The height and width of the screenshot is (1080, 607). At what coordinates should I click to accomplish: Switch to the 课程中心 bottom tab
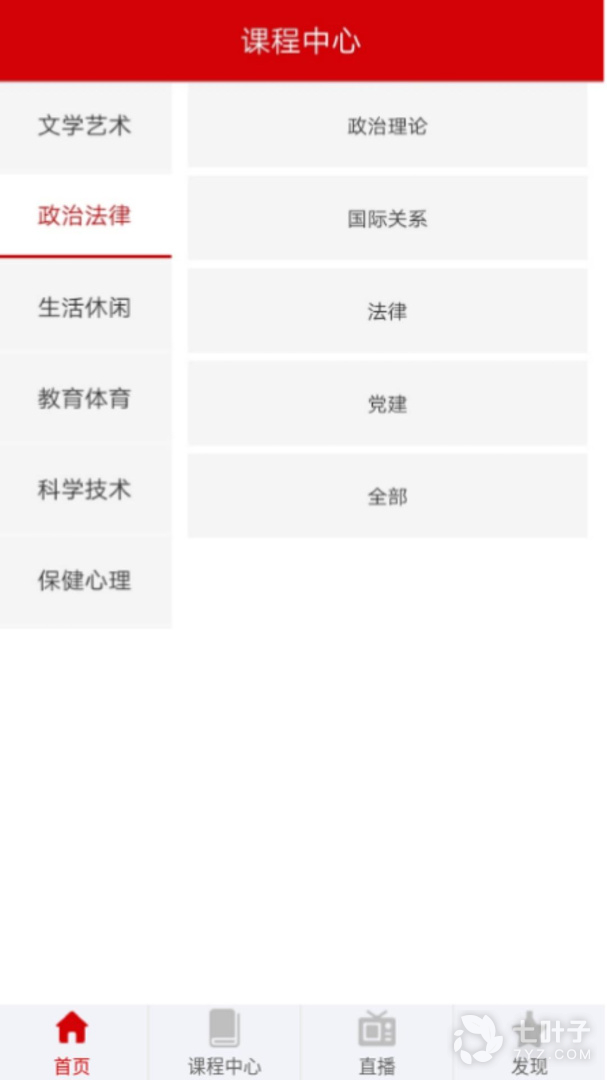click(x=225, y=1043)
